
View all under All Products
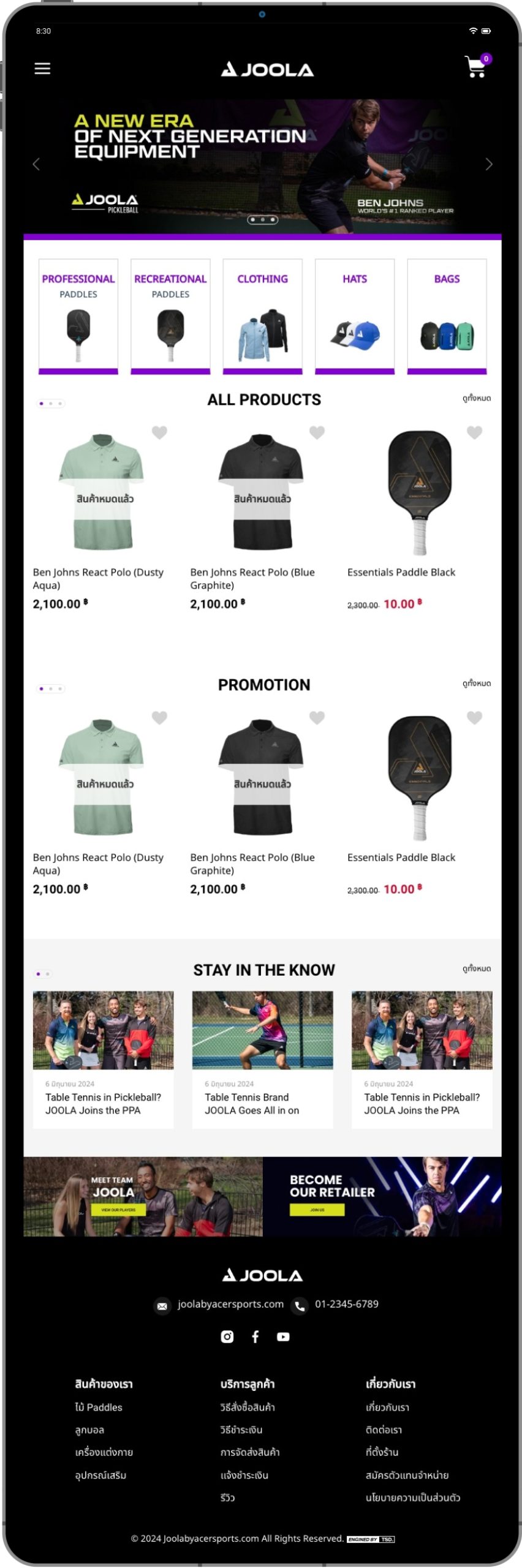pyautogui.click(x=476, y=399)
